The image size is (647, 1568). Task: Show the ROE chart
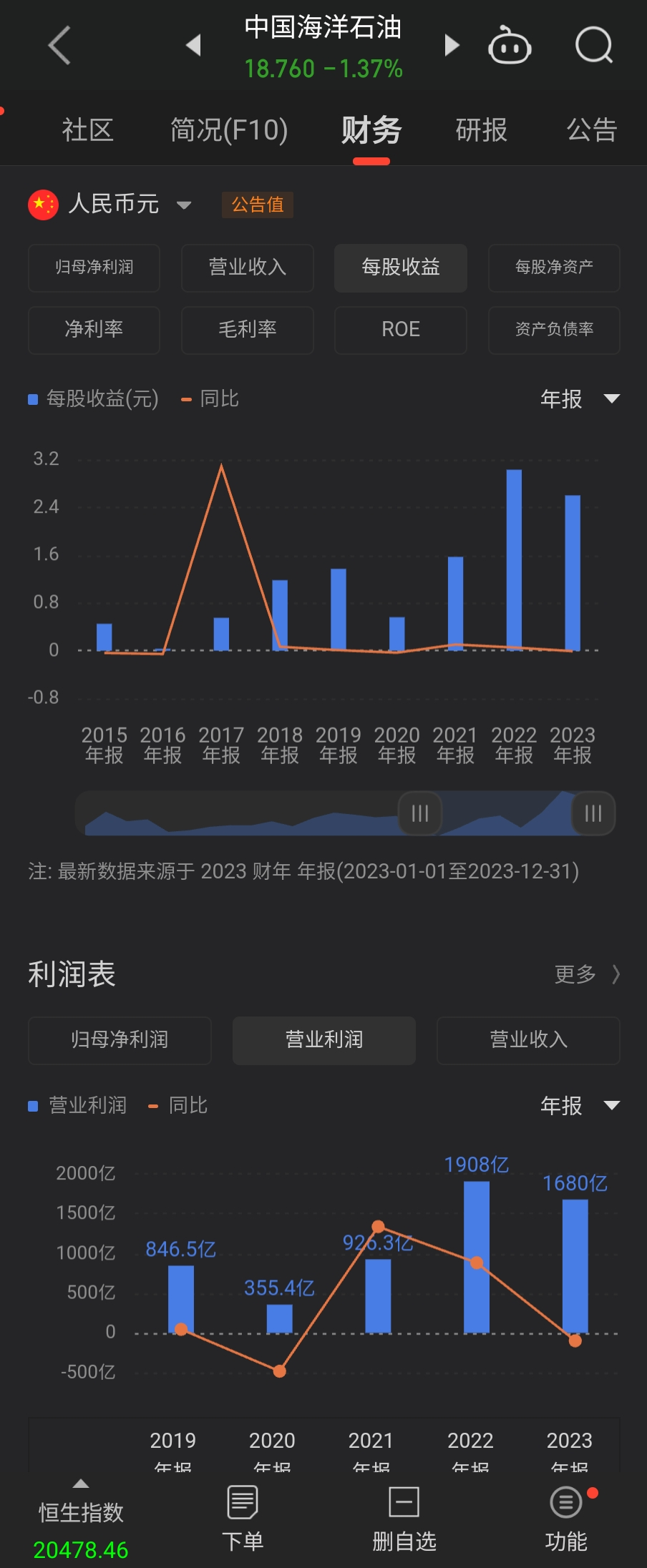[401, 330]
